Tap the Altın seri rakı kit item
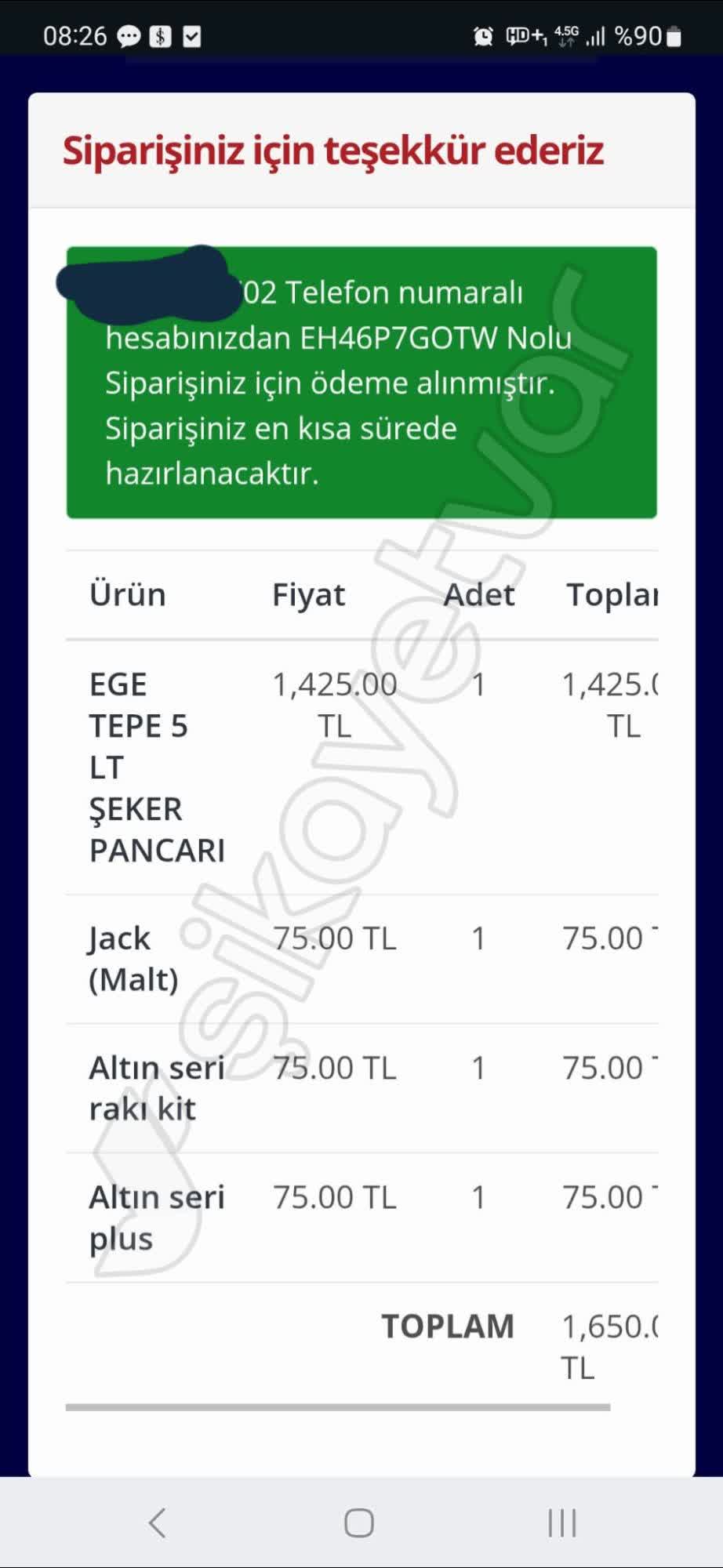Viewport: 723px width, 1568px height. point(157,1087)
